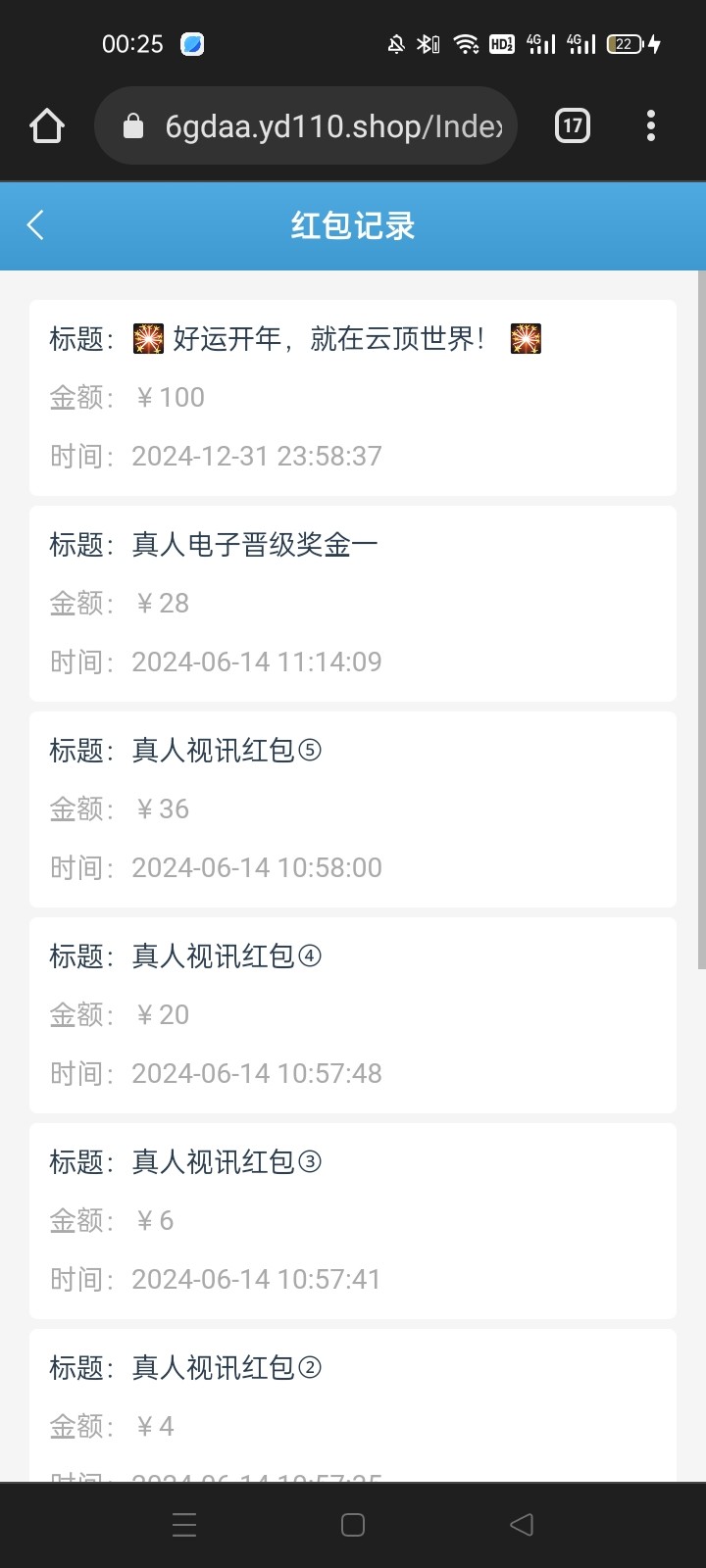Screen dimensions: 706x1568
Task: Open the tab switcher showing 17 tabs
Action: (573, 125)
